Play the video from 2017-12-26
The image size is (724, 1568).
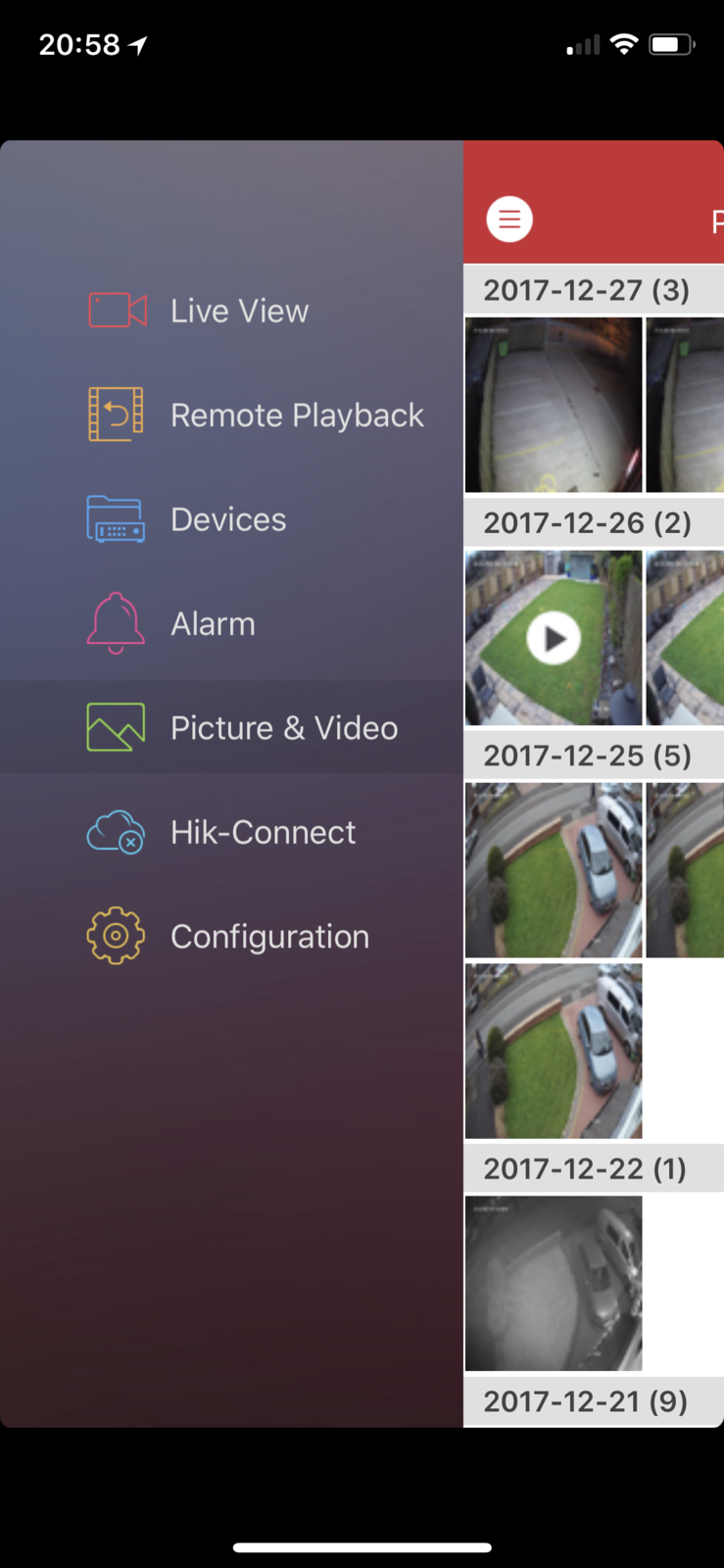pyautogui.click(x=554, y=638)
